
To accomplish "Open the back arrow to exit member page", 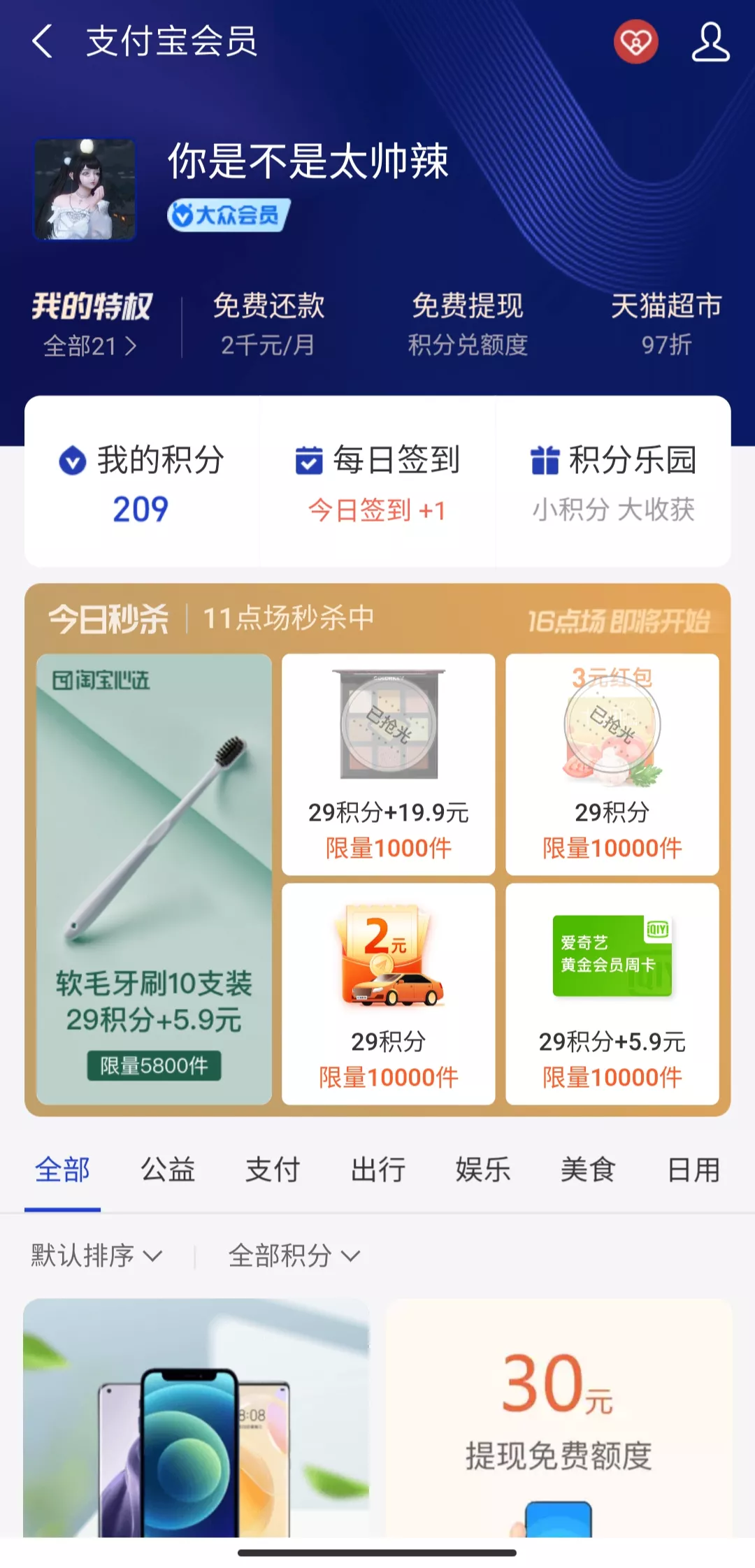I will (42, 42).
